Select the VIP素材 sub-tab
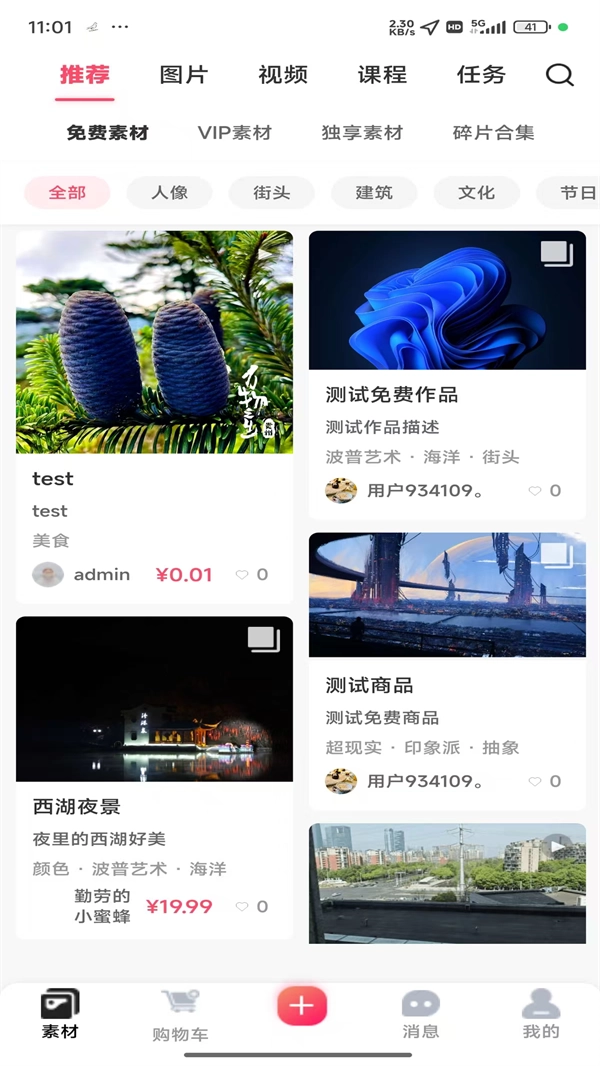The width and height of the screenshot is (600, 1066). pos(234,133)
